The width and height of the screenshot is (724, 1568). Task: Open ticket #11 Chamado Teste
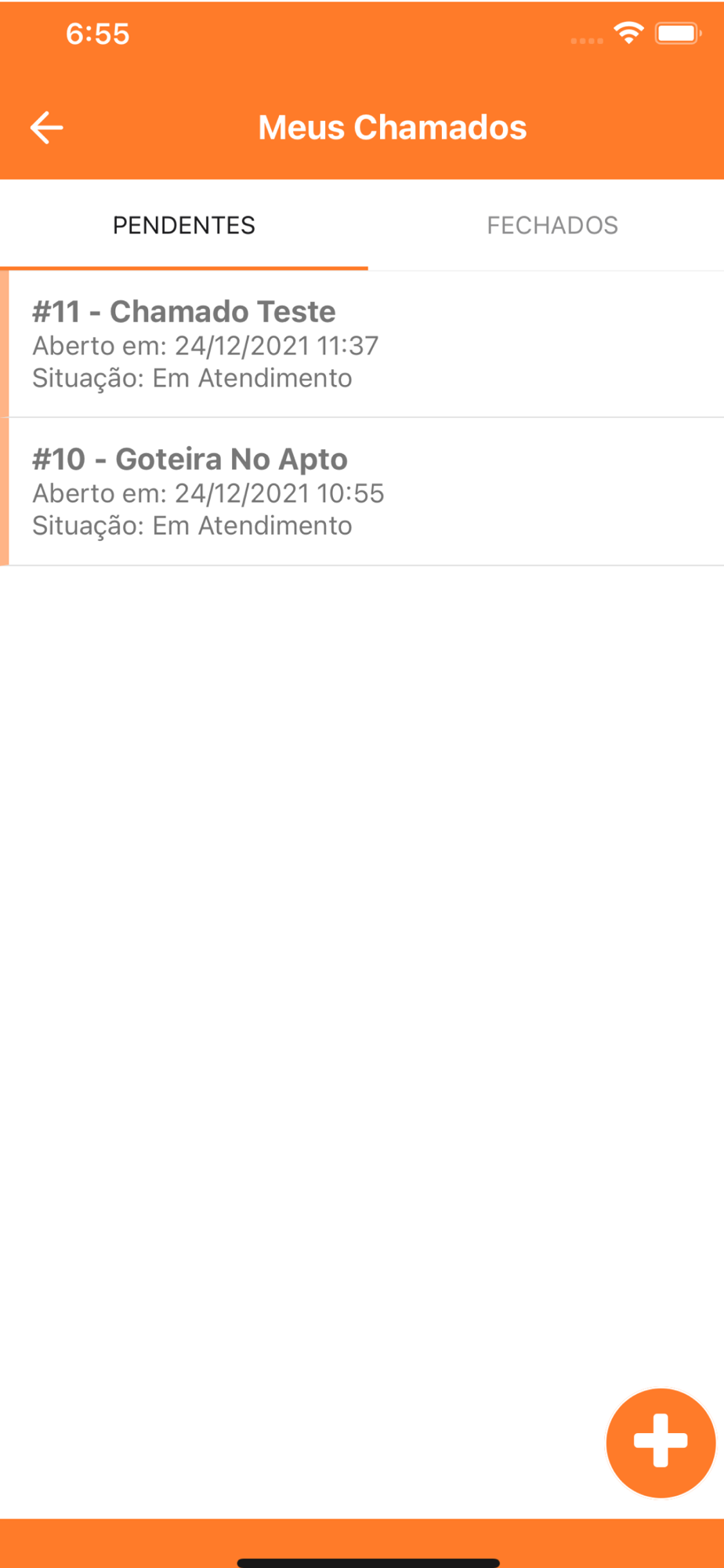362,344
